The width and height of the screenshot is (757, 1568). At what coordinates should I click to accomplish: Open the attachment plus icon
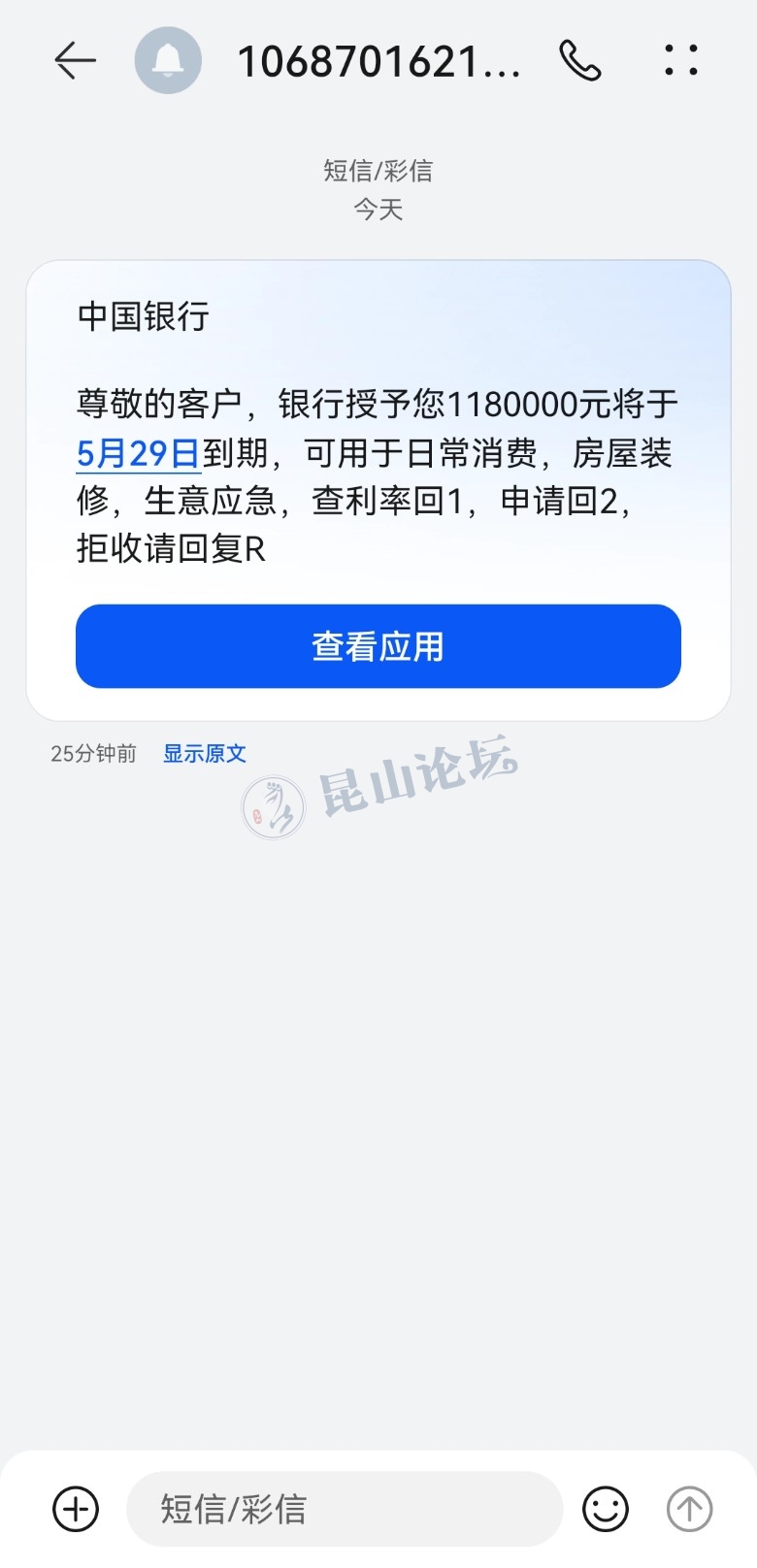(76, 1509)
